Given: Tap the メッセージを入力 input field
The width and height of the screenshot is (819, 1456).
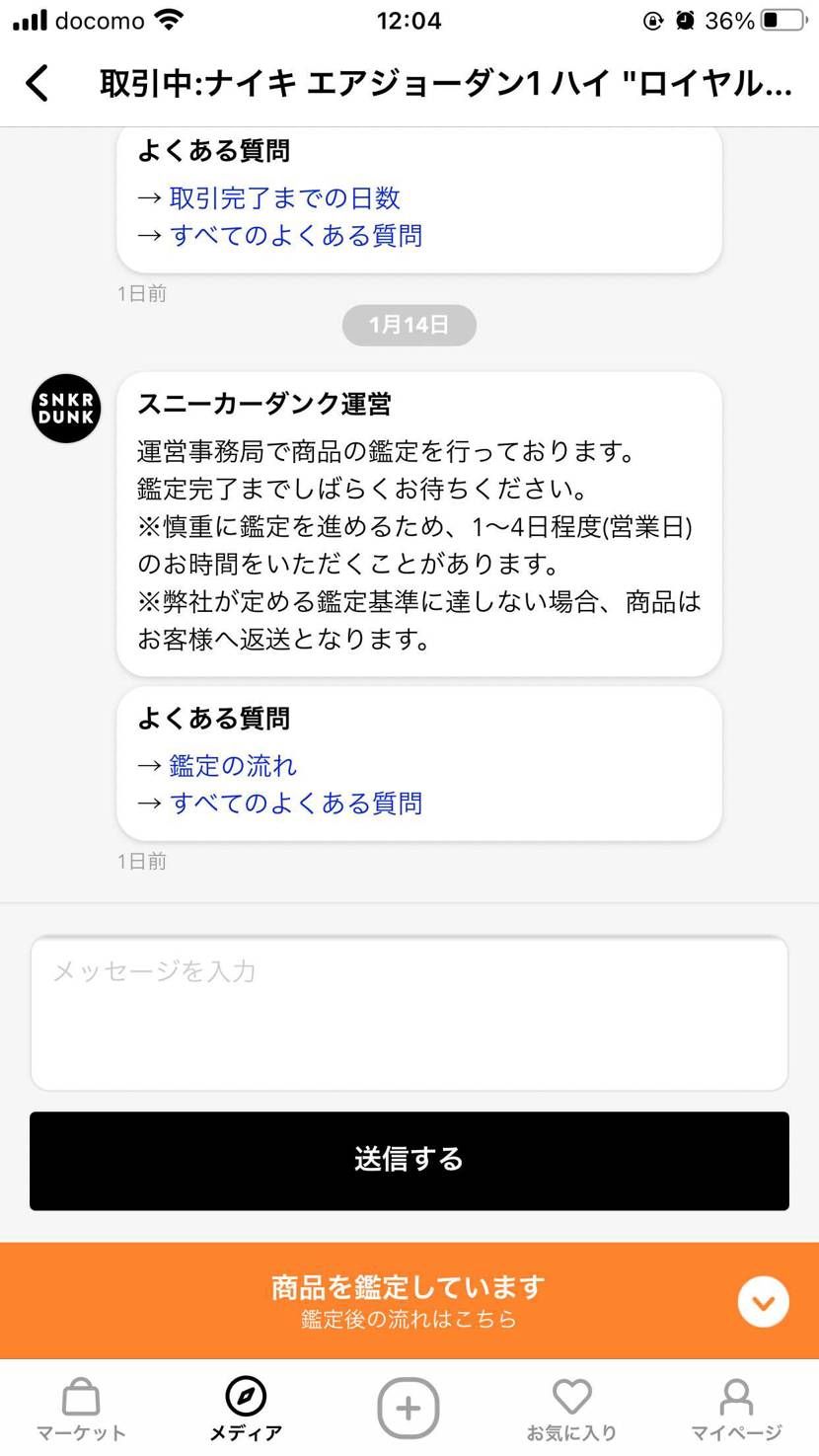Looking at the screenshot, I should pyautogui.click(x=409, y=1012).
